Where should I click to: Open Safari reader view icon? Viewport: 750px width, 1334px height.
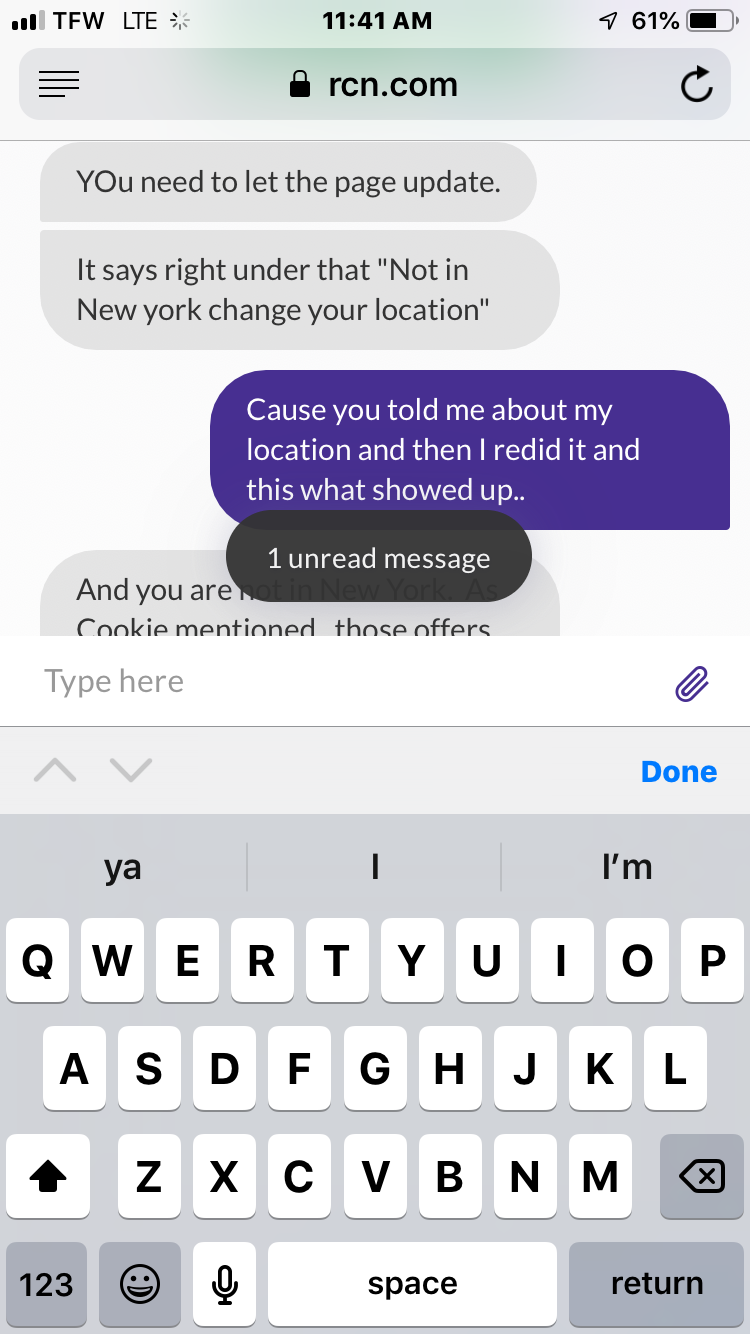pyautogui.click(x=59, y=85)
